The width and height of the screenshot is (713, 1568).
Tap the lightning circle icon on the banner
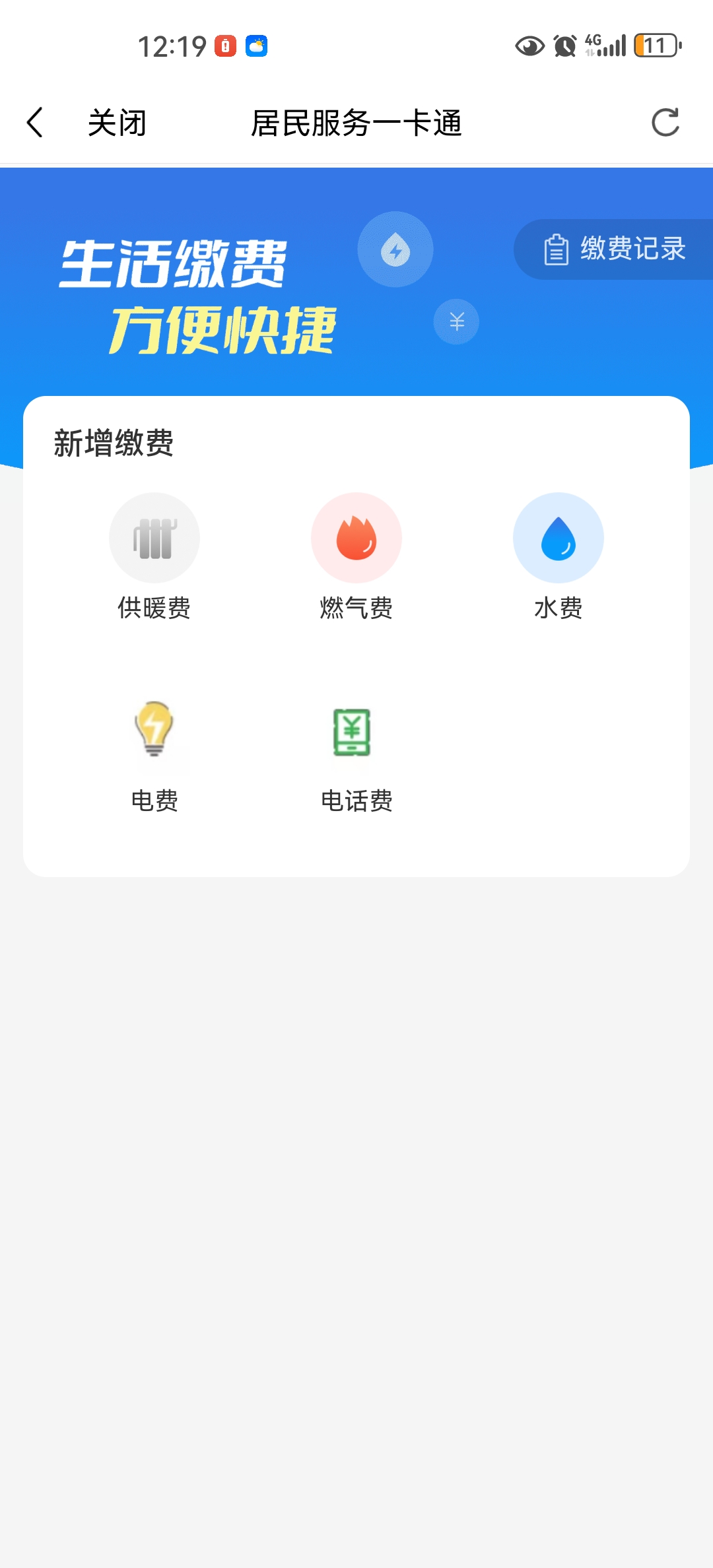click(x=395, y=249)
